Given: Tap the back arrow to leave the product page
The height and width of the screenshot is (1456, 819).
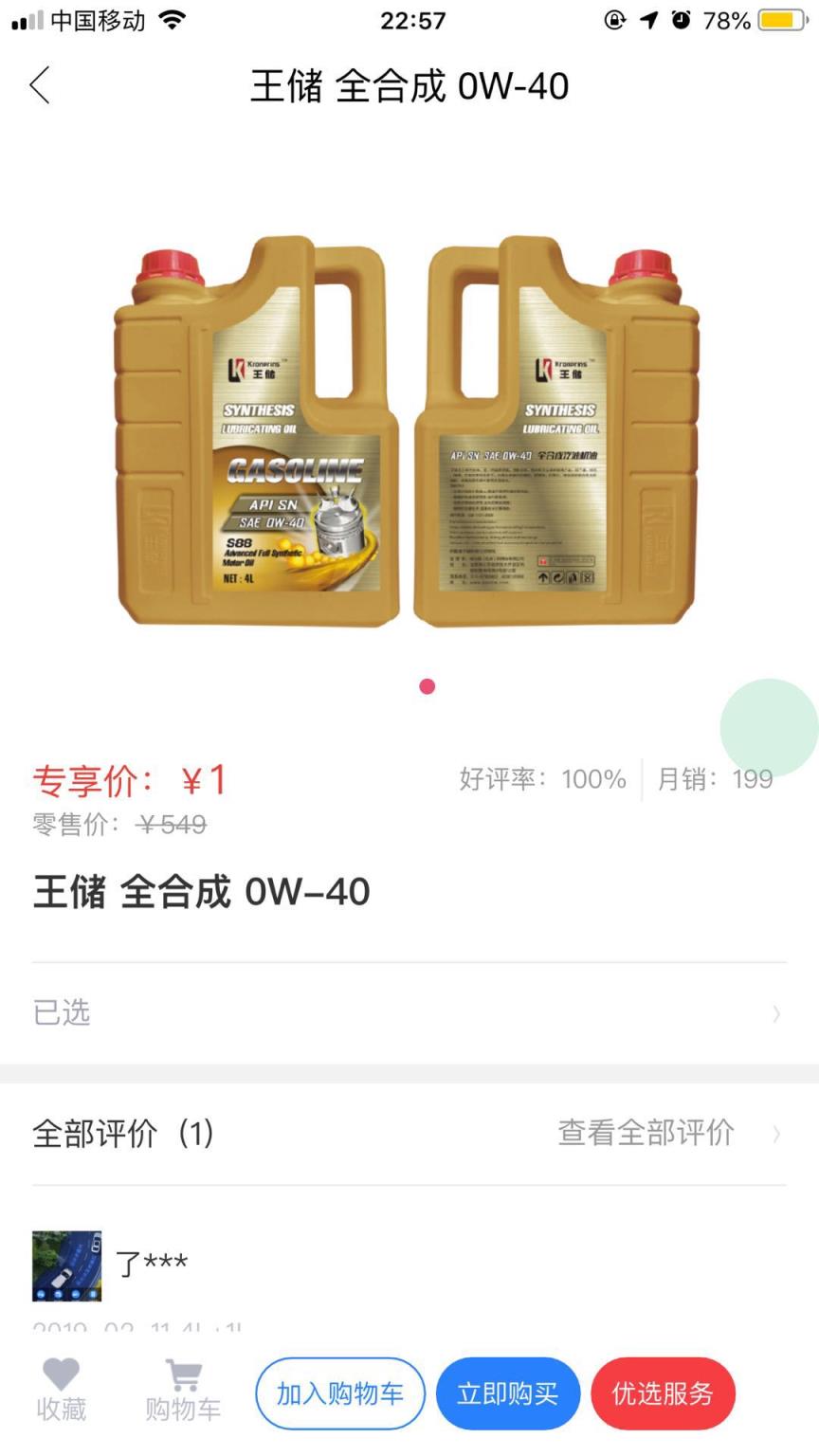Looking at the screenshot, I should click(40, 84).
